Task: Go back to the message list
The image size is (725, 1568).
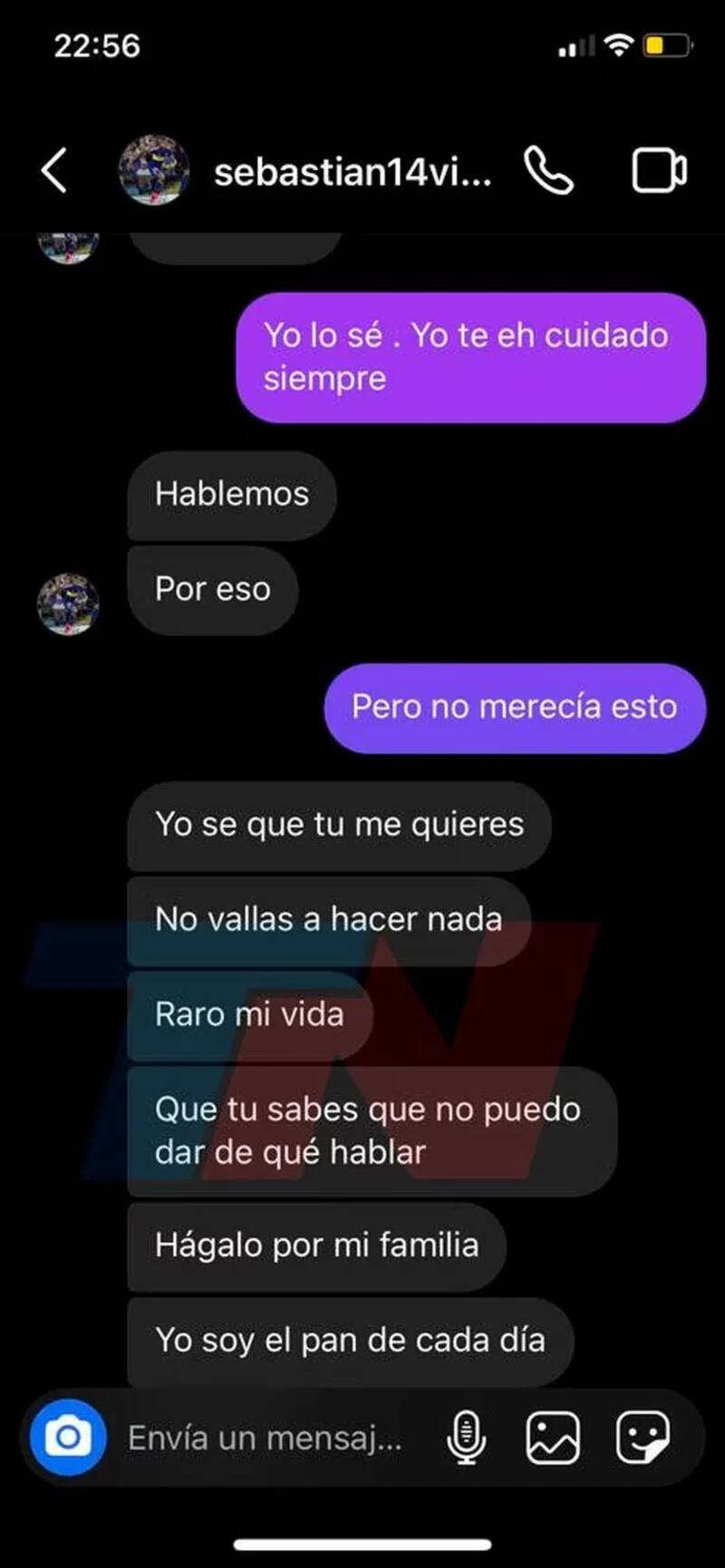Action: [x=54, y=170]
